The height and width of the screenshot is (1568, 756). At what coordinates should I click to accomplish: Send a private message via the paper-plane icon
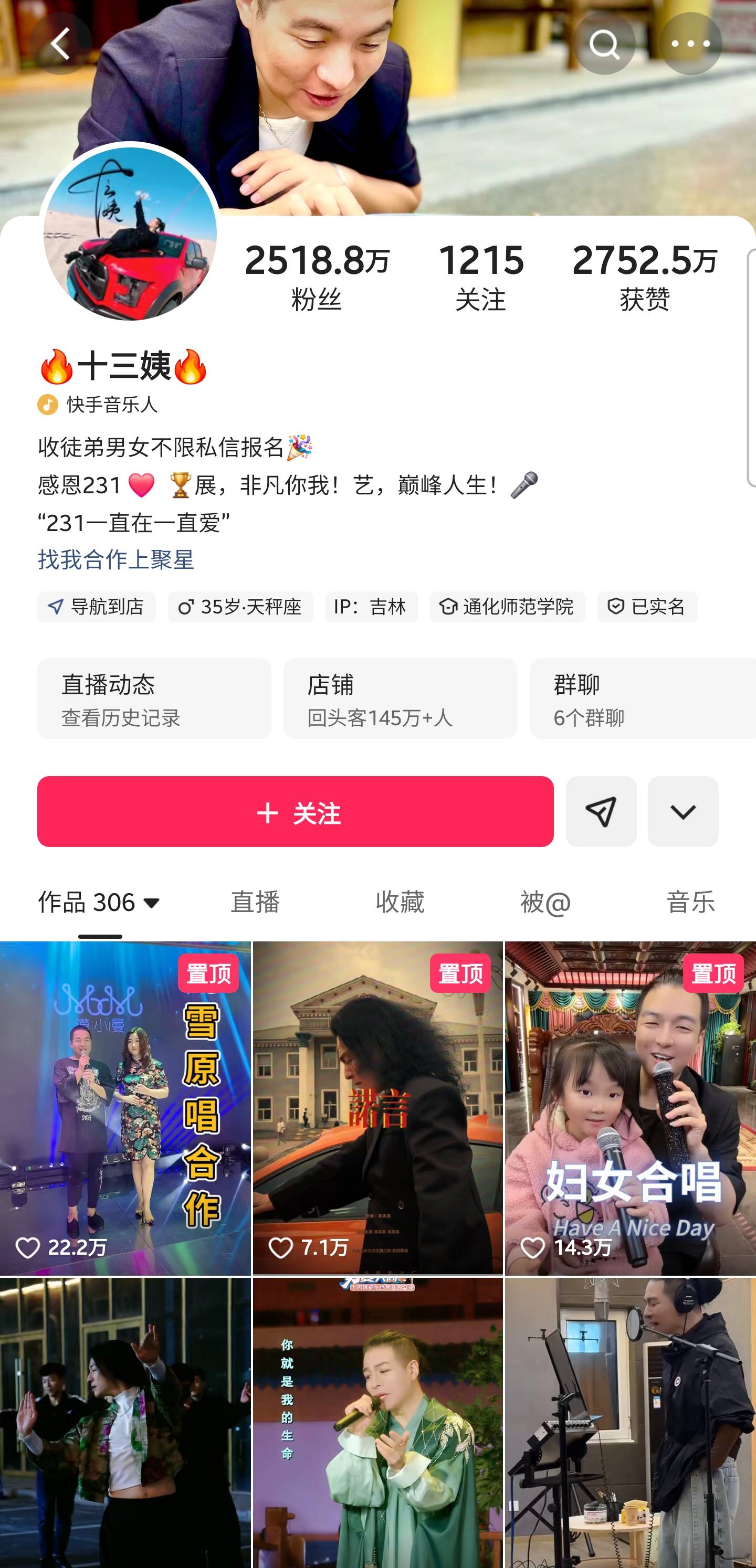click(601, 811)
